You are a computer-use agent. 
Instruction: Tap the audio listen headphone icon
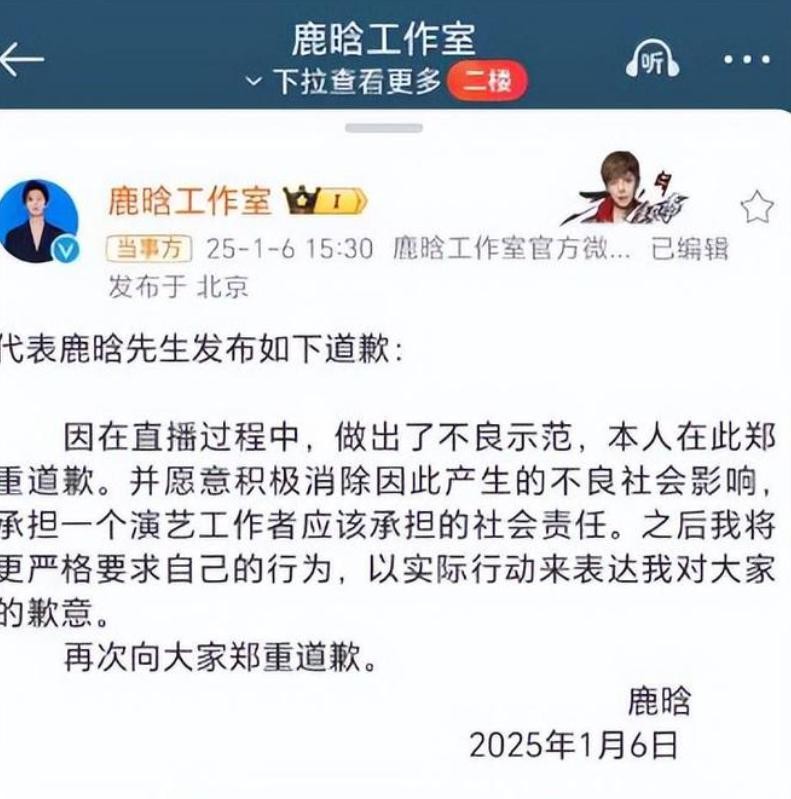tap(652, 60)
